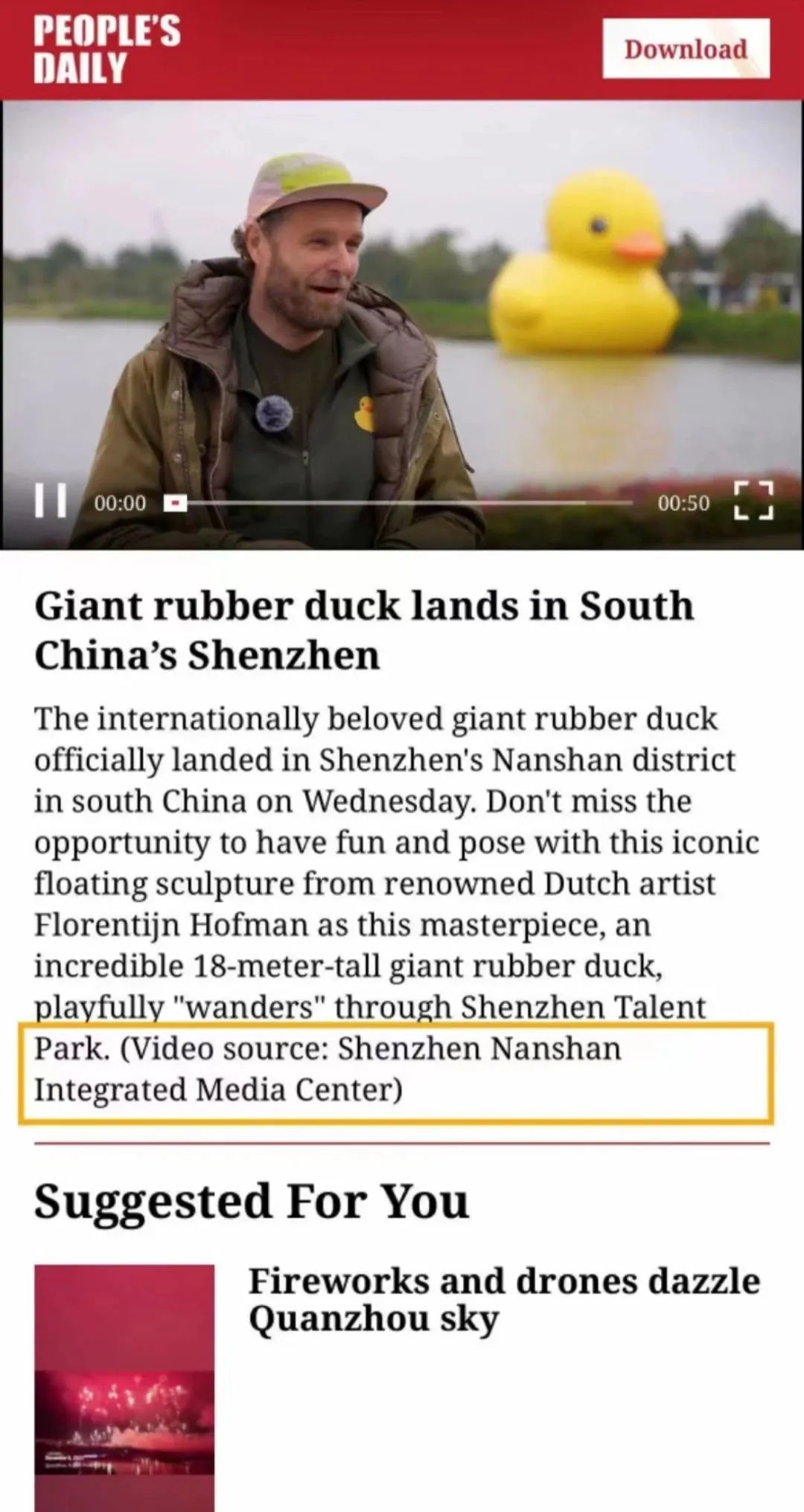Enter fullscreen video mode

pyautogui.click(x=753, y=501)
